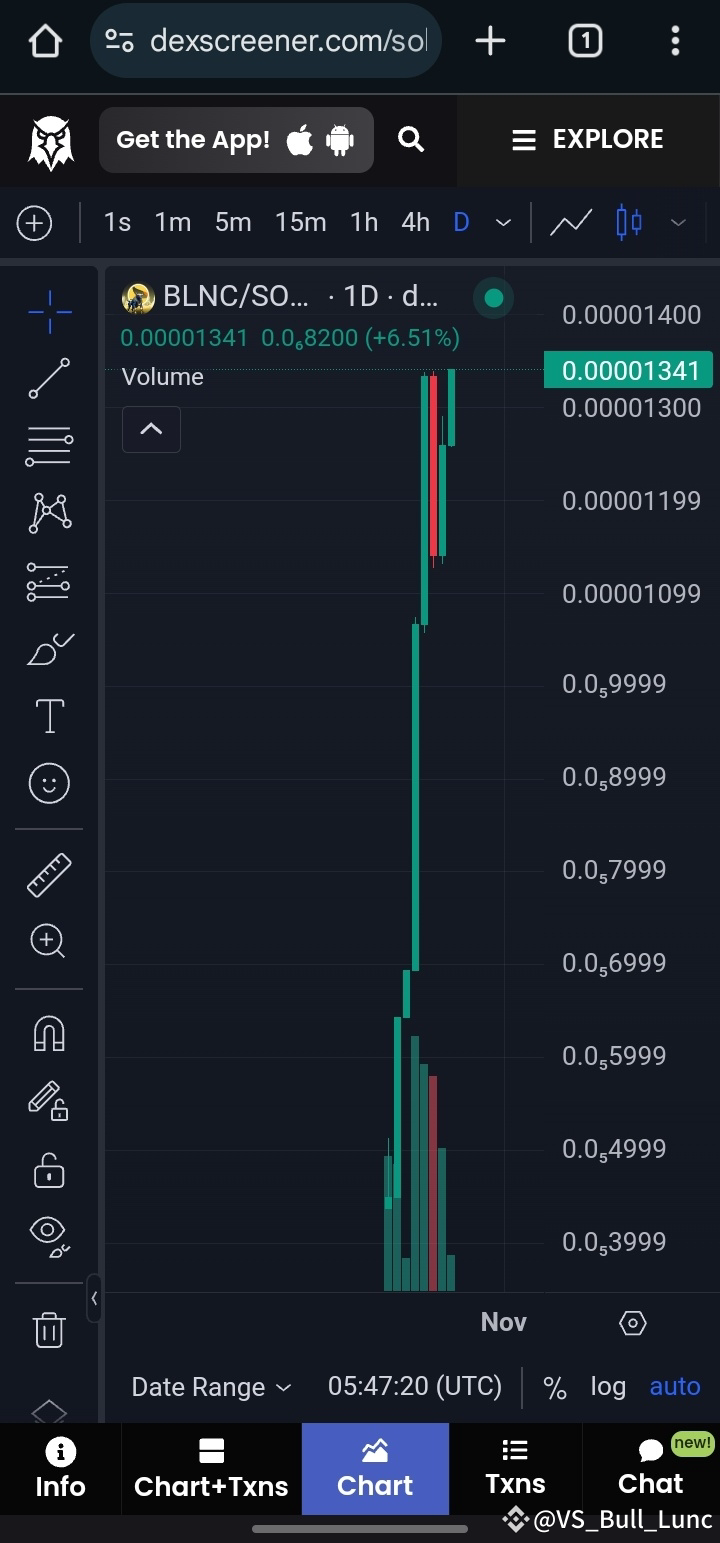Switch chart to line style
Screen dimensions: 720x1543
pyautogui.click(x=570, y=223)
